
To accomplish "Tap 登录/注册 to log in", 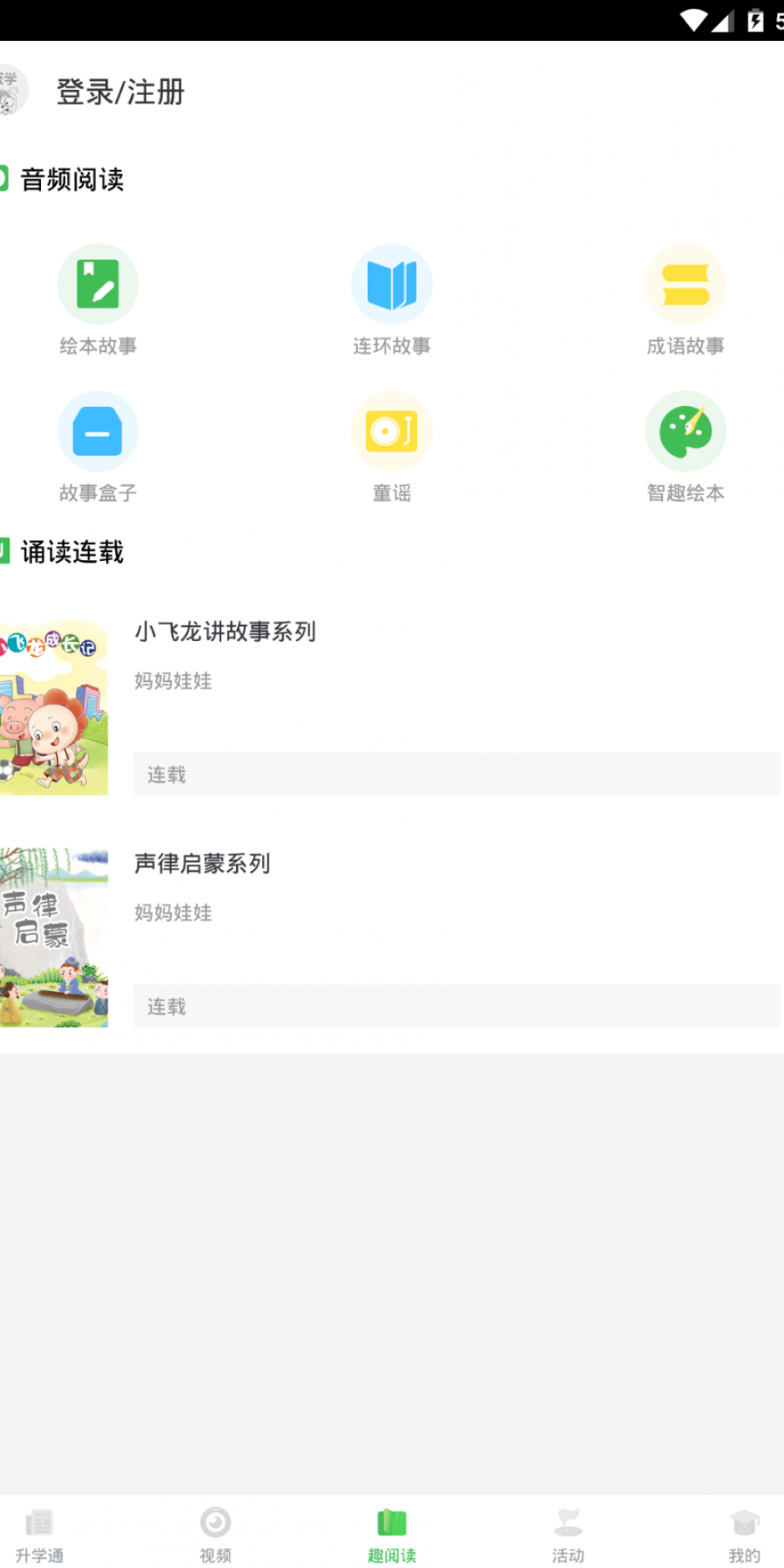I will click(x=120, y=91).
